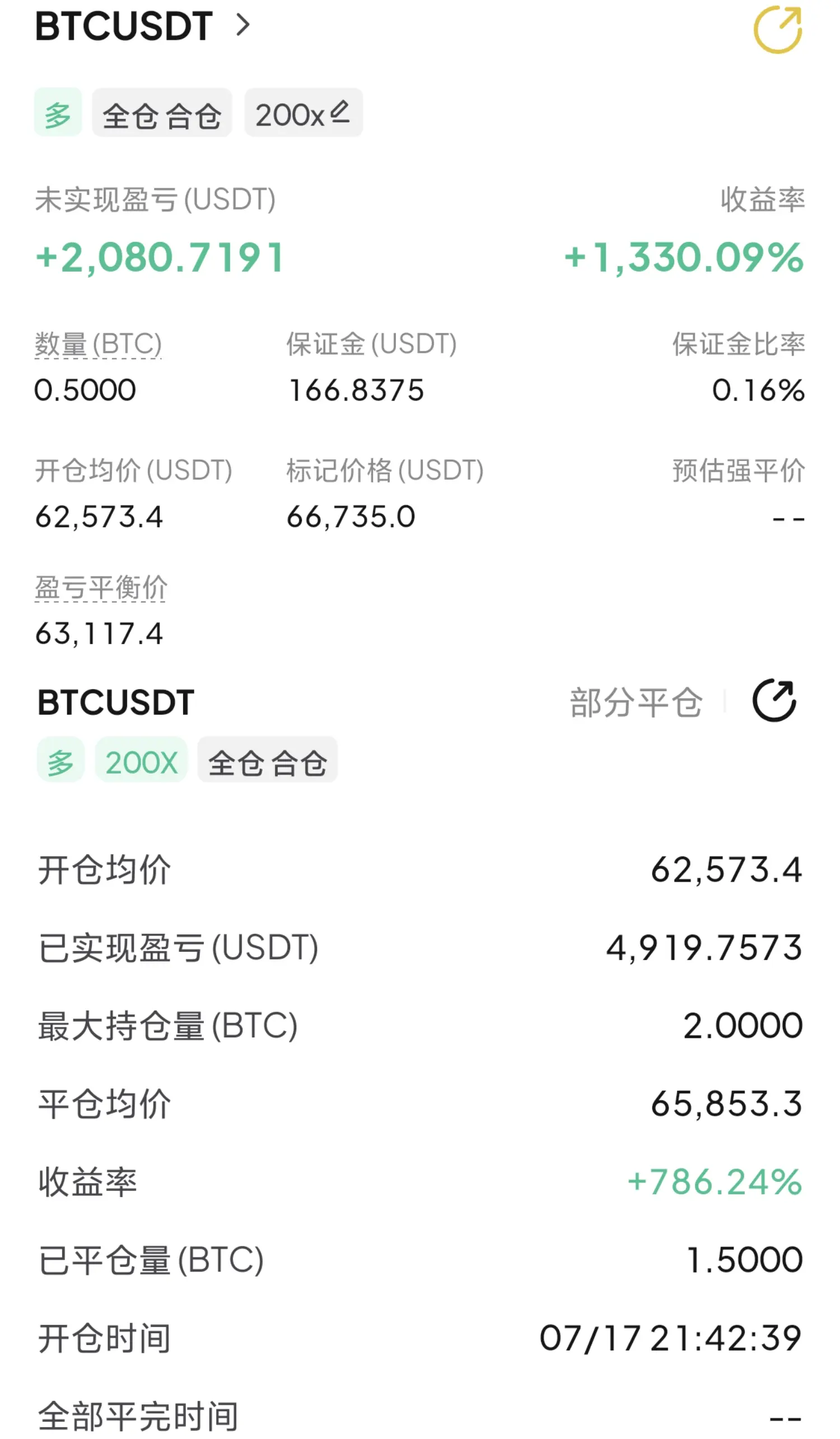Show the explanation for 数量(BTC)
This screenshot has width=840, height=1439.
point(98,344)
